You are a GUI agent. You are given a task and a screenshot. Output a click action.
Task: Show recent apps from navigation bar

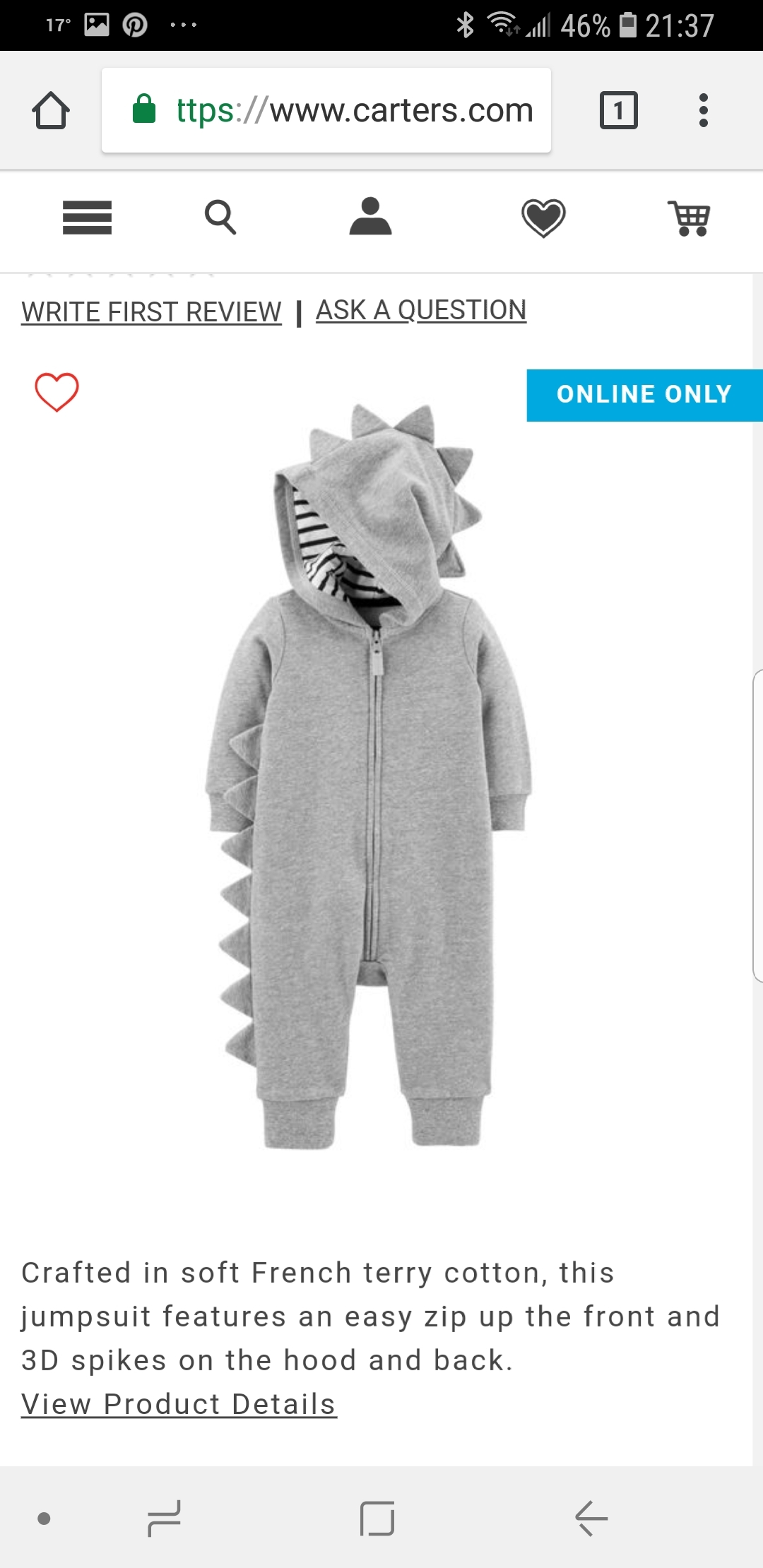click(x=164, y=1519)
